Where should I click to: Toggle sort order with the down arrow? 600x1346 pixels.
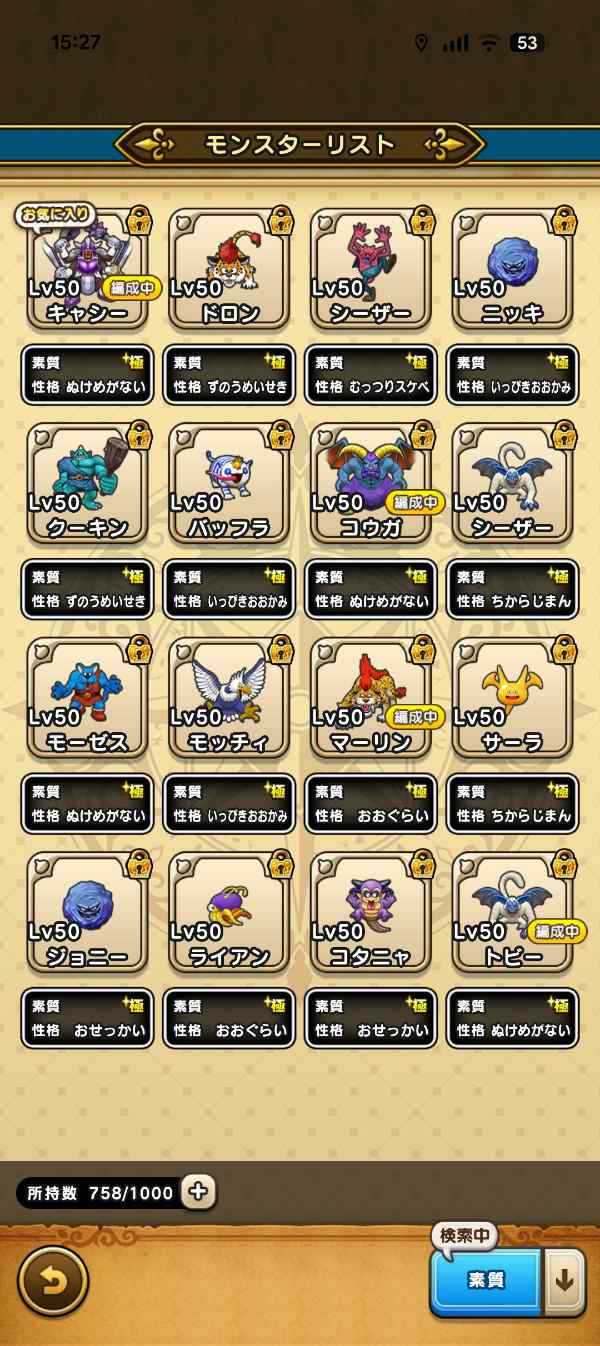pyautogui.click(x=565, y=1281)
